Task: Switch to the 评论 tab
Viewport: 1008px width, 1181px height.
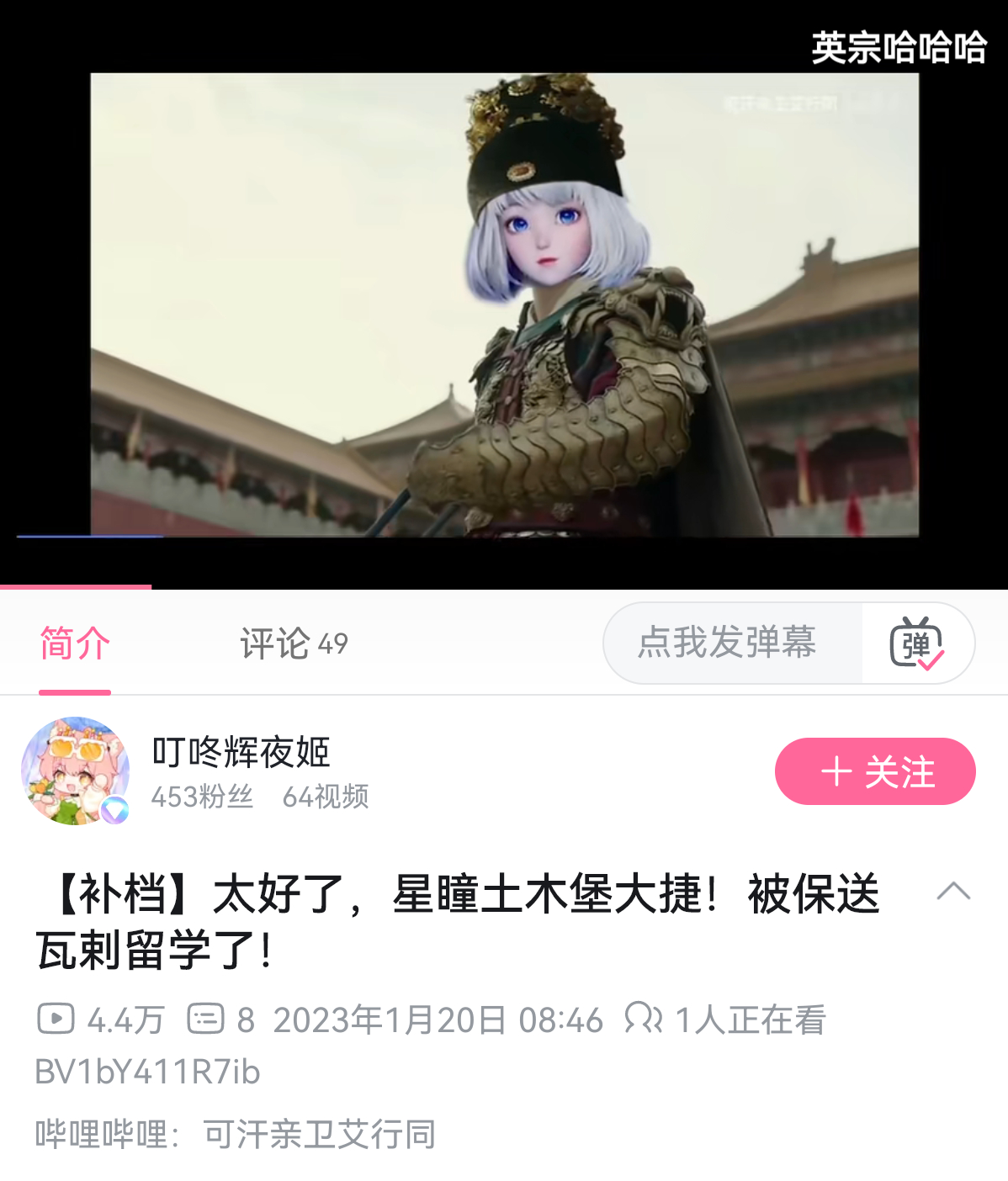Action: [293, 643]
